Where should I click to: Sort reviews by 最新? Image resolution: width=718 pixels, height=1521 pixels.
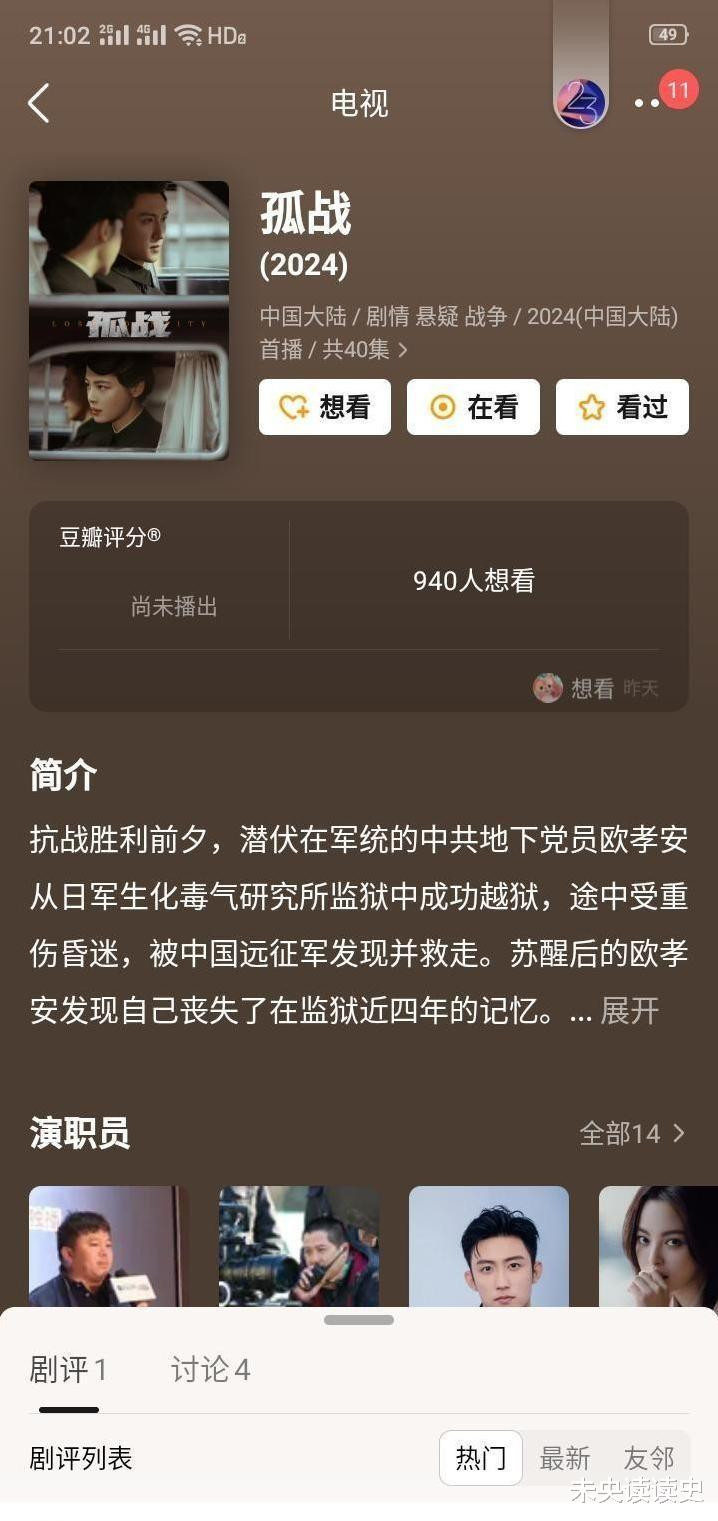(565, 1458)
